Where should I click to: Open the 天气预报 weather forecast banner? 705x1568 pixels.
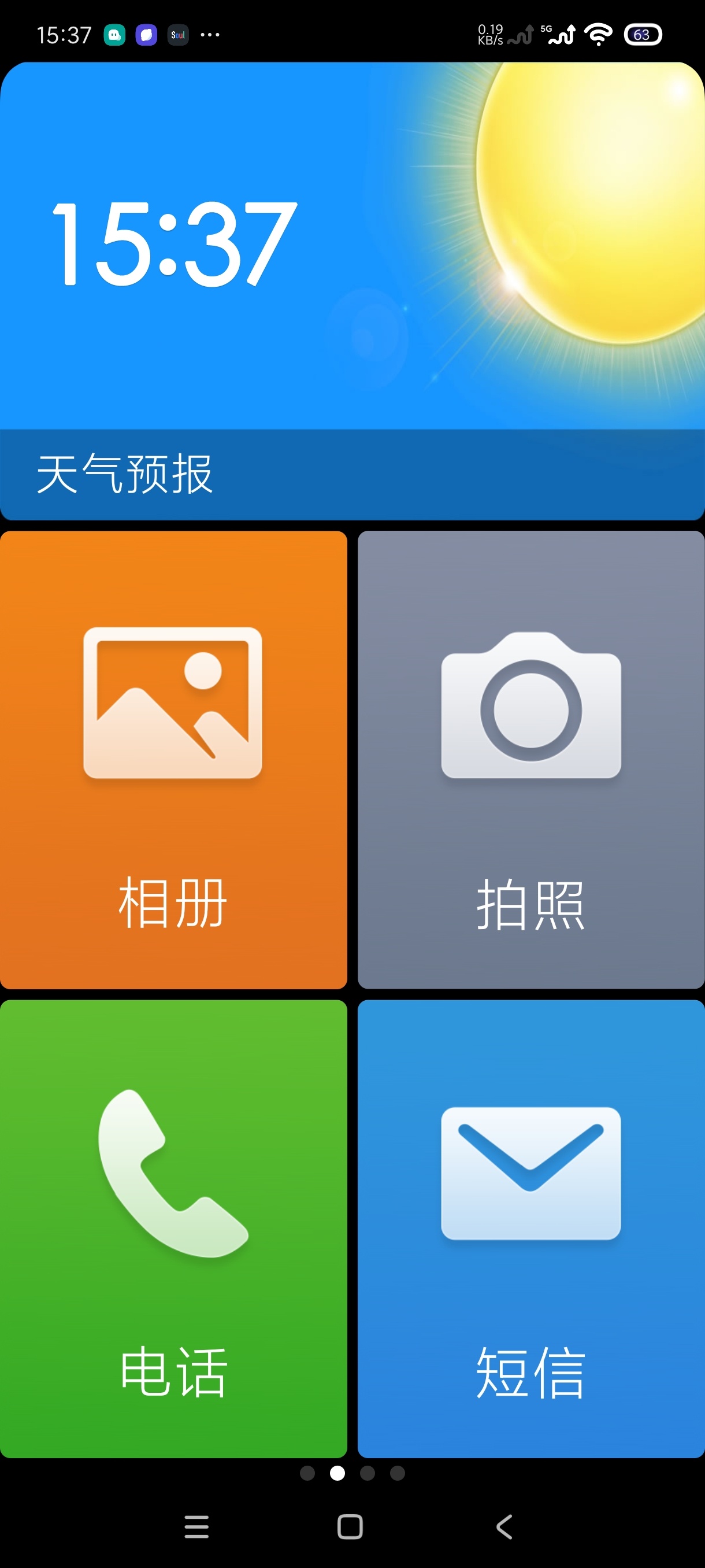coord(125,475)
